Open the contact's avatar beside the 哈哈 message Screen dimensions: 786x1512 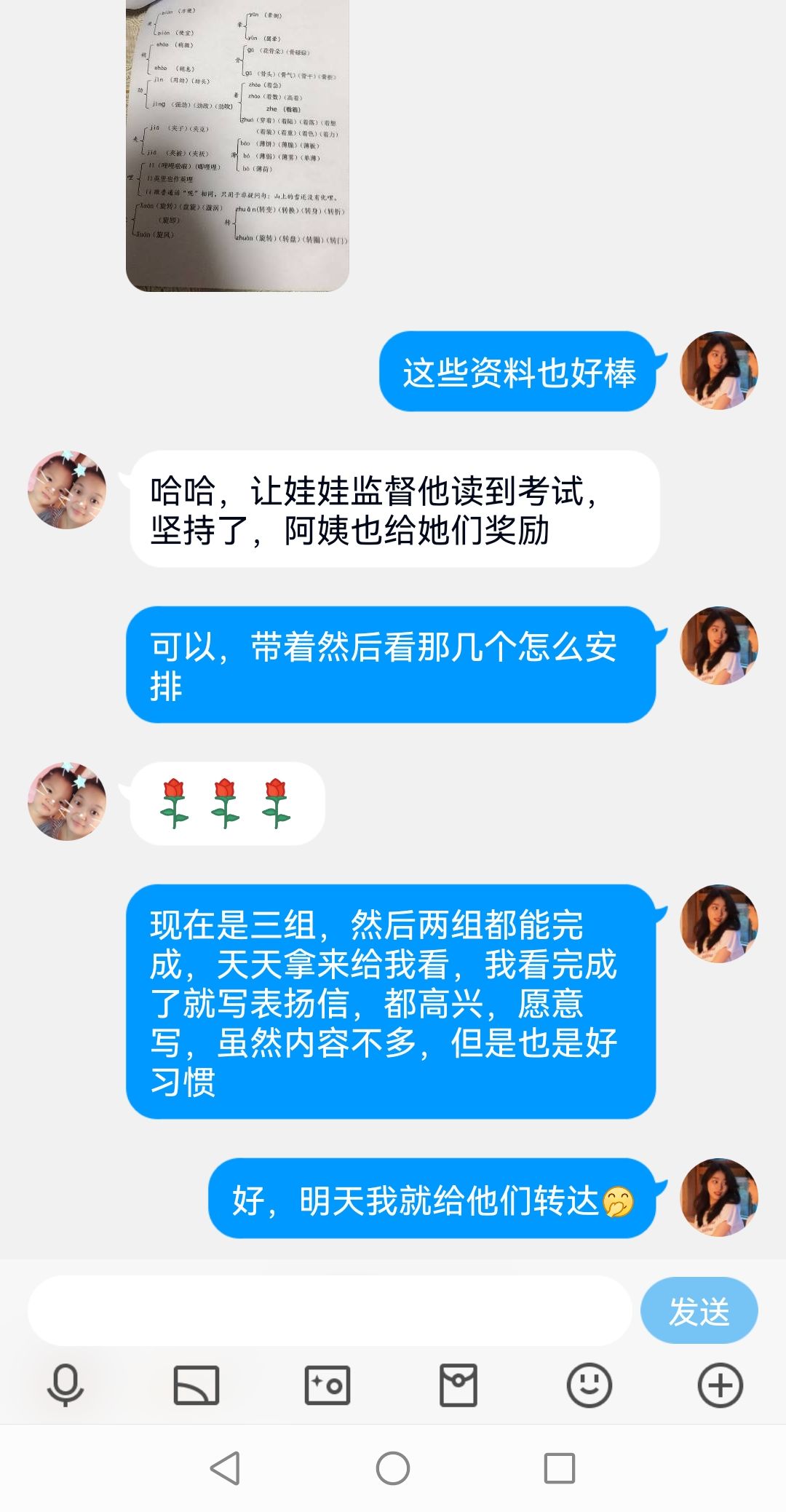pyautogui.click(x=67, y=490)
